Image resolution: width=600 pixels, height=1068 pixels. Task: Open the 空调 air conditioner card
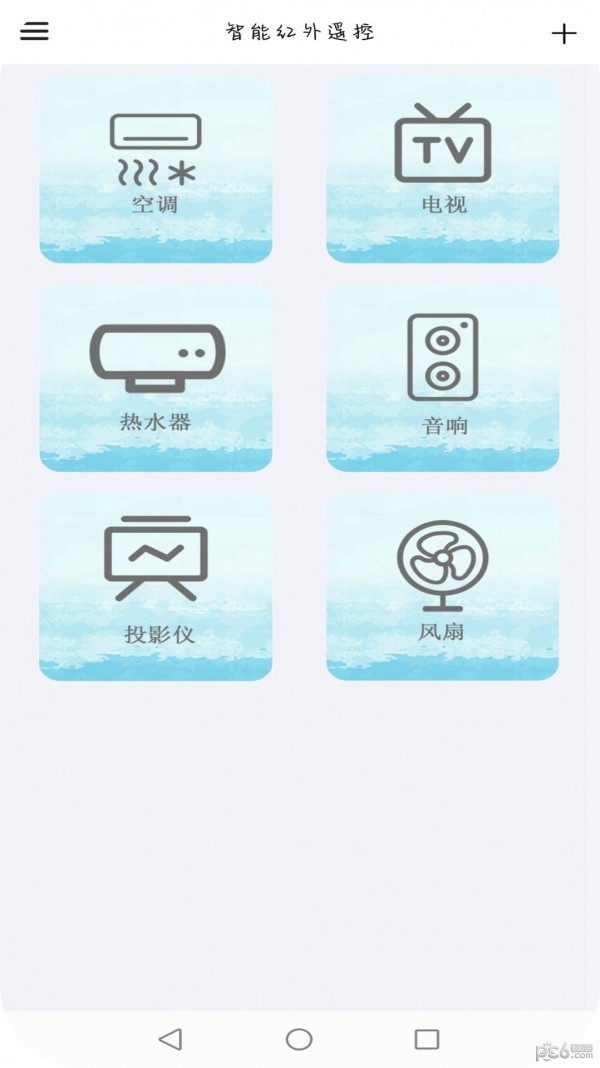(156, 170)
